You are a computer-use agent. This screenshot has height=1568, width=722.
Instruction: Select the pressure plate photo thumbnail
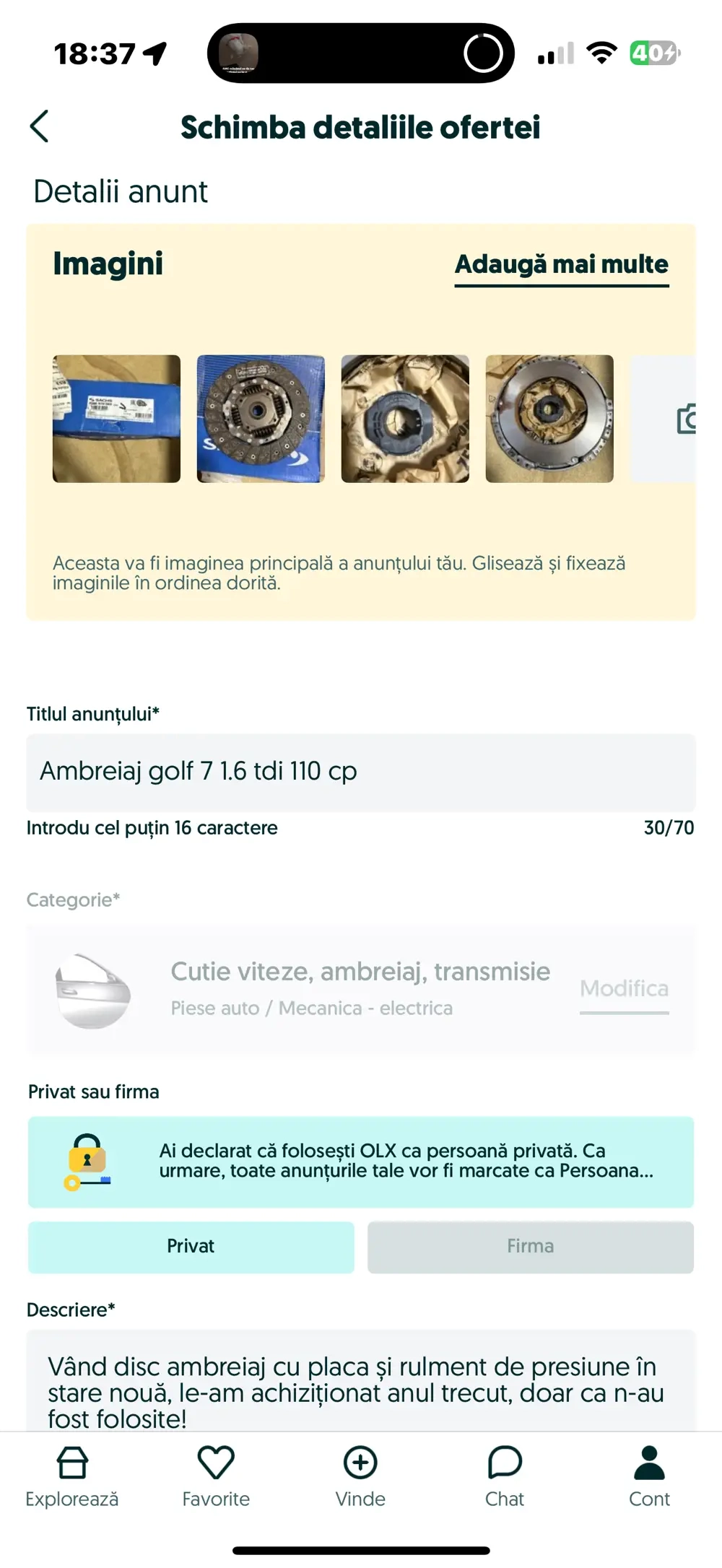(x=549, y=417)
